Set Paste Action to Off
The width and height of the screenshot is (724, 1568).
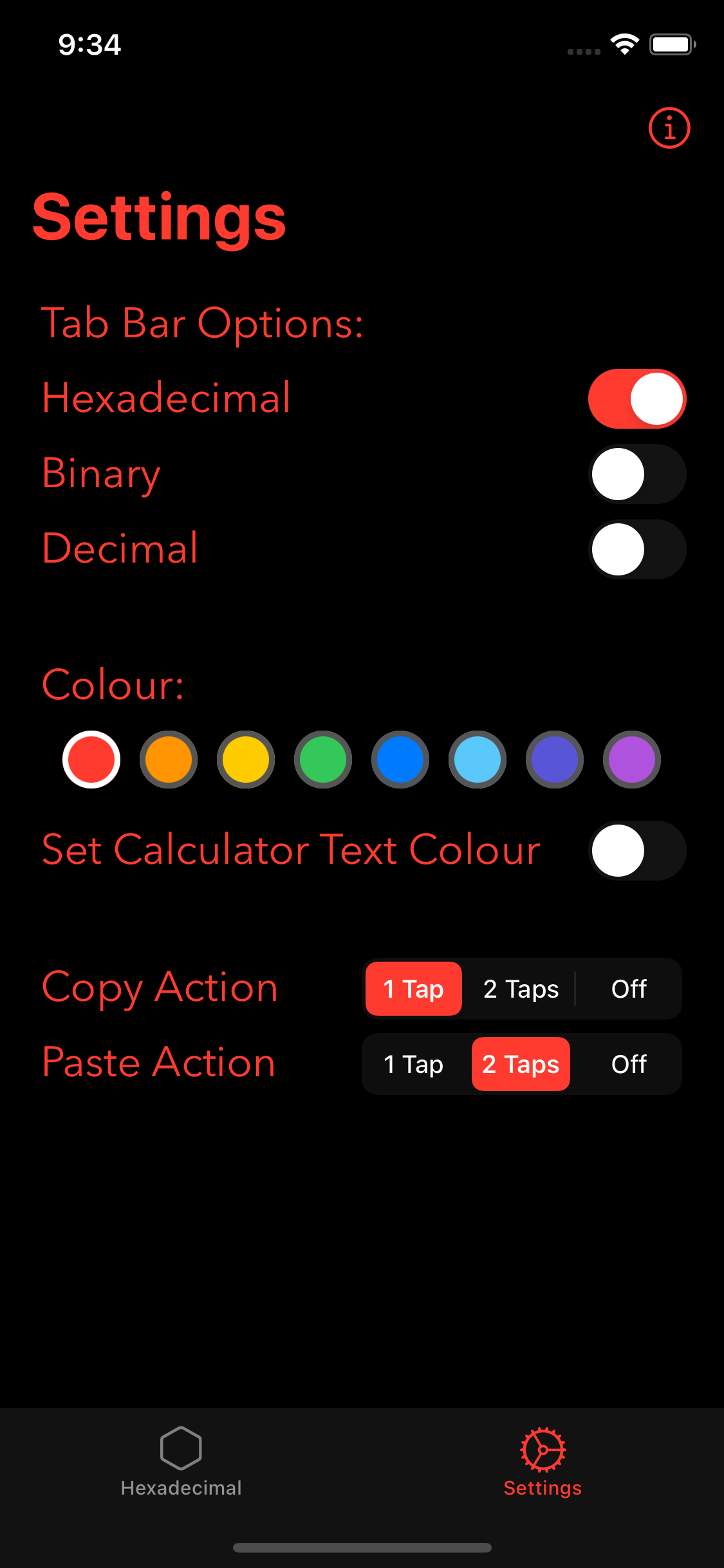629,1064
